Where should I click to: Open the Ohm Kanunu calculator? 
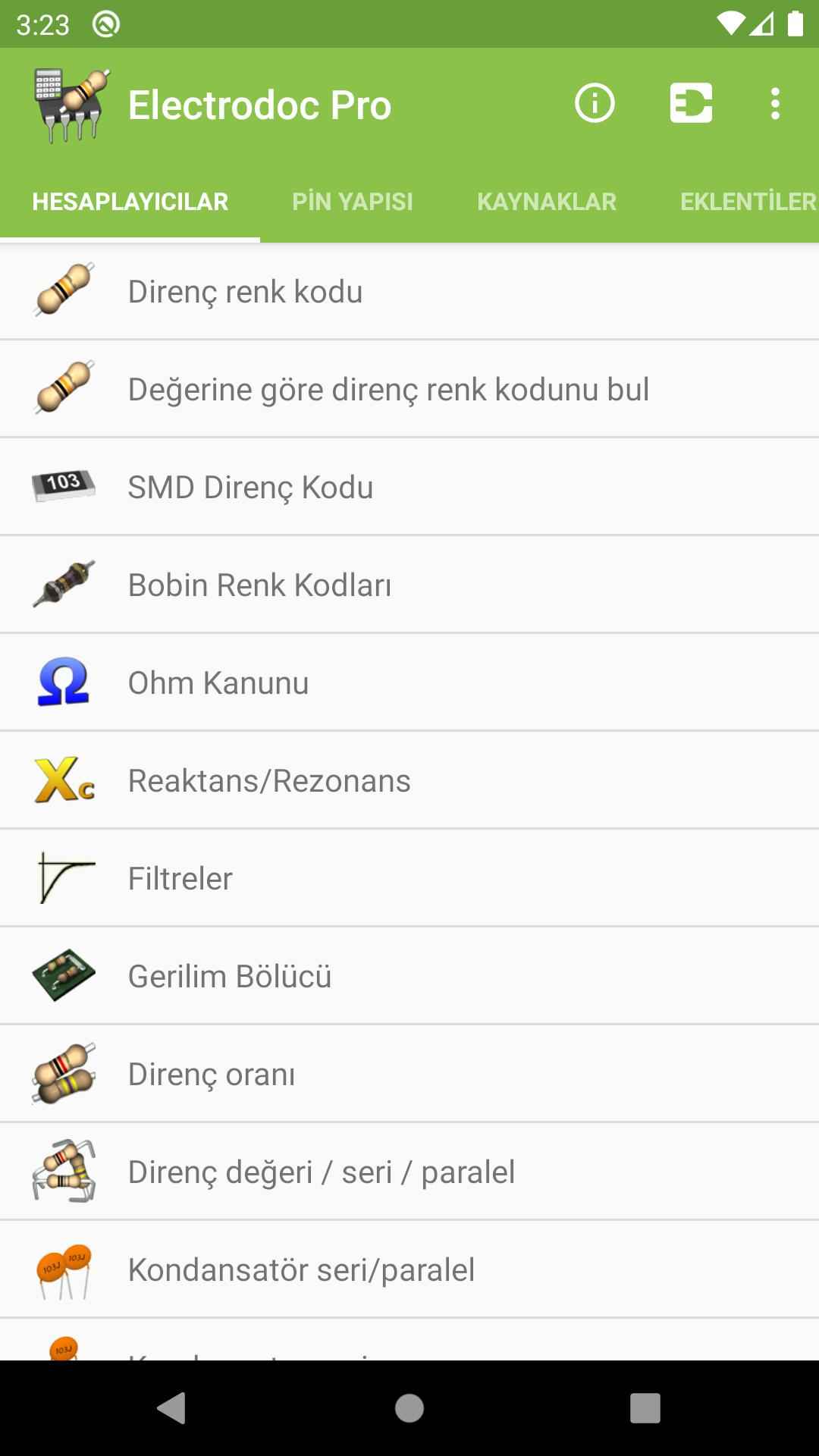[x=409, y=683]
